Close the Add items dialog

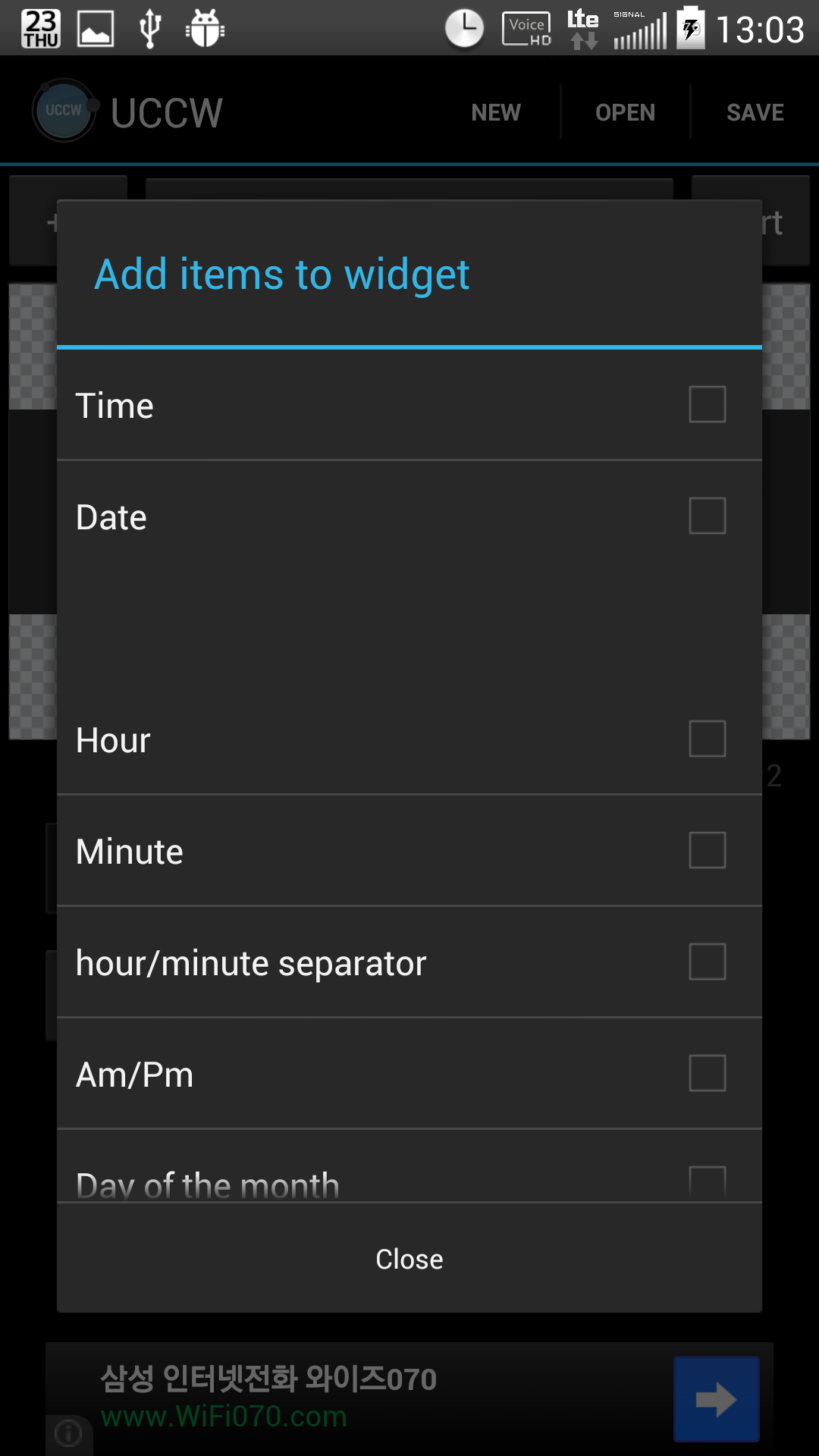click(409, 1259)
